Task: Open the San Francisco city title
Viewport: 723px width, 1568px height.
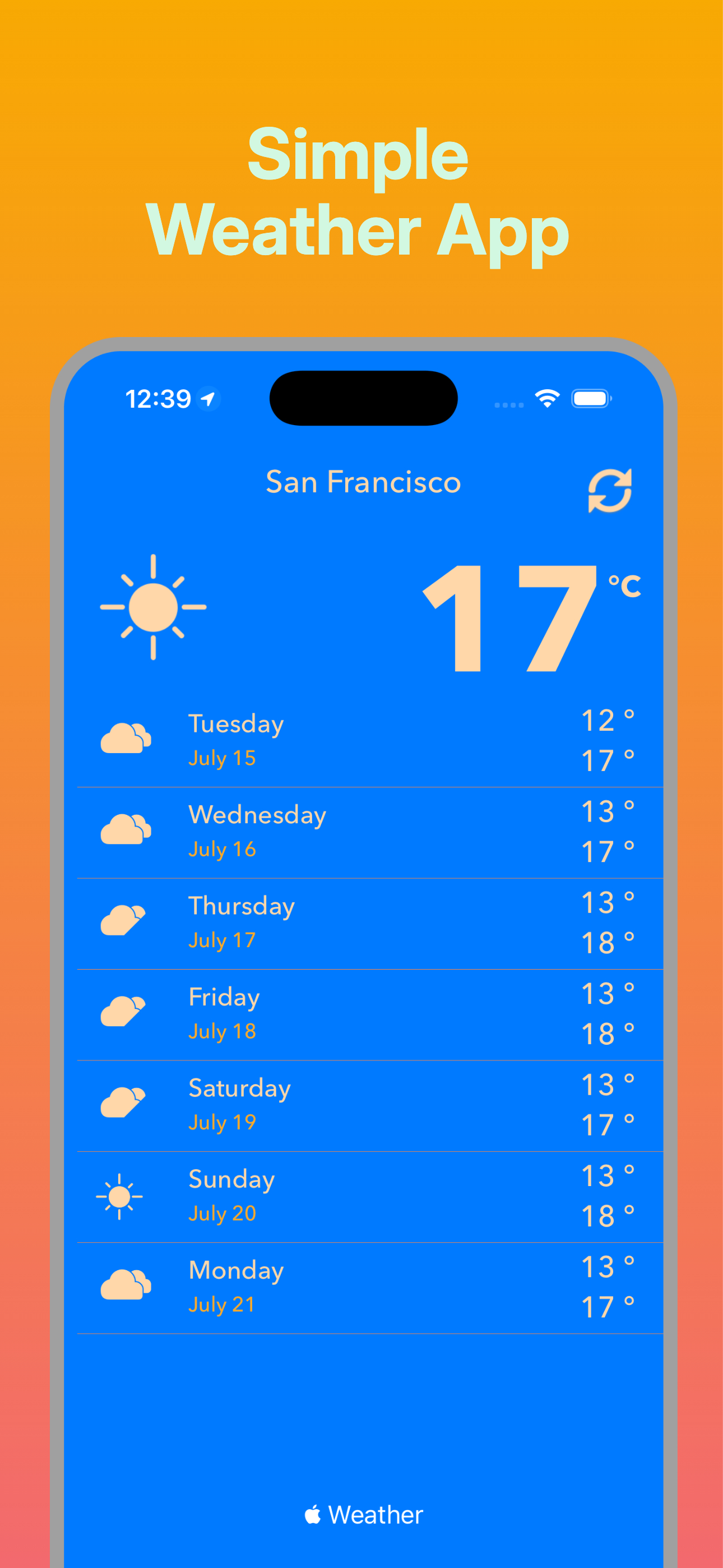Action: (363, 482)
